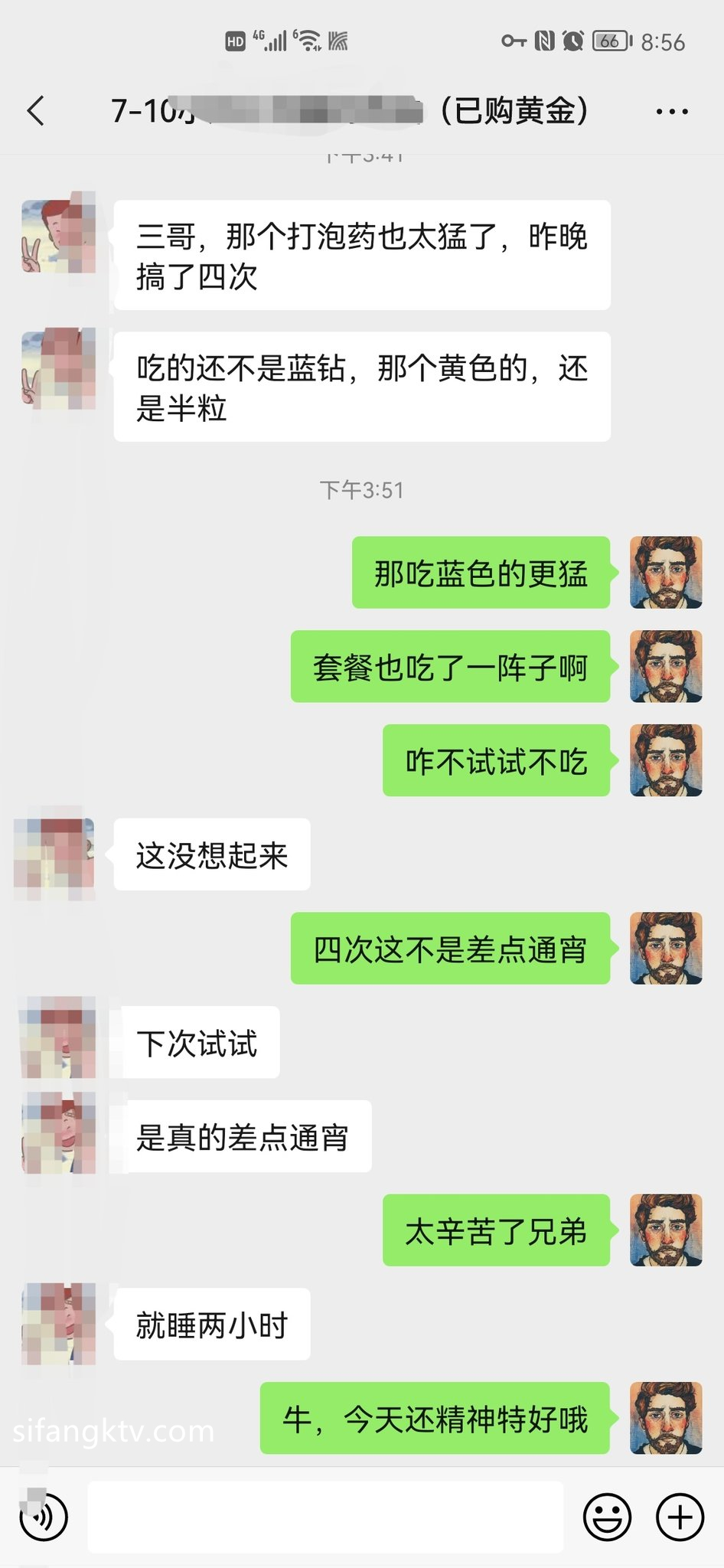Focus the message text field
724x1568 pixels.
tap(325, 1517)
